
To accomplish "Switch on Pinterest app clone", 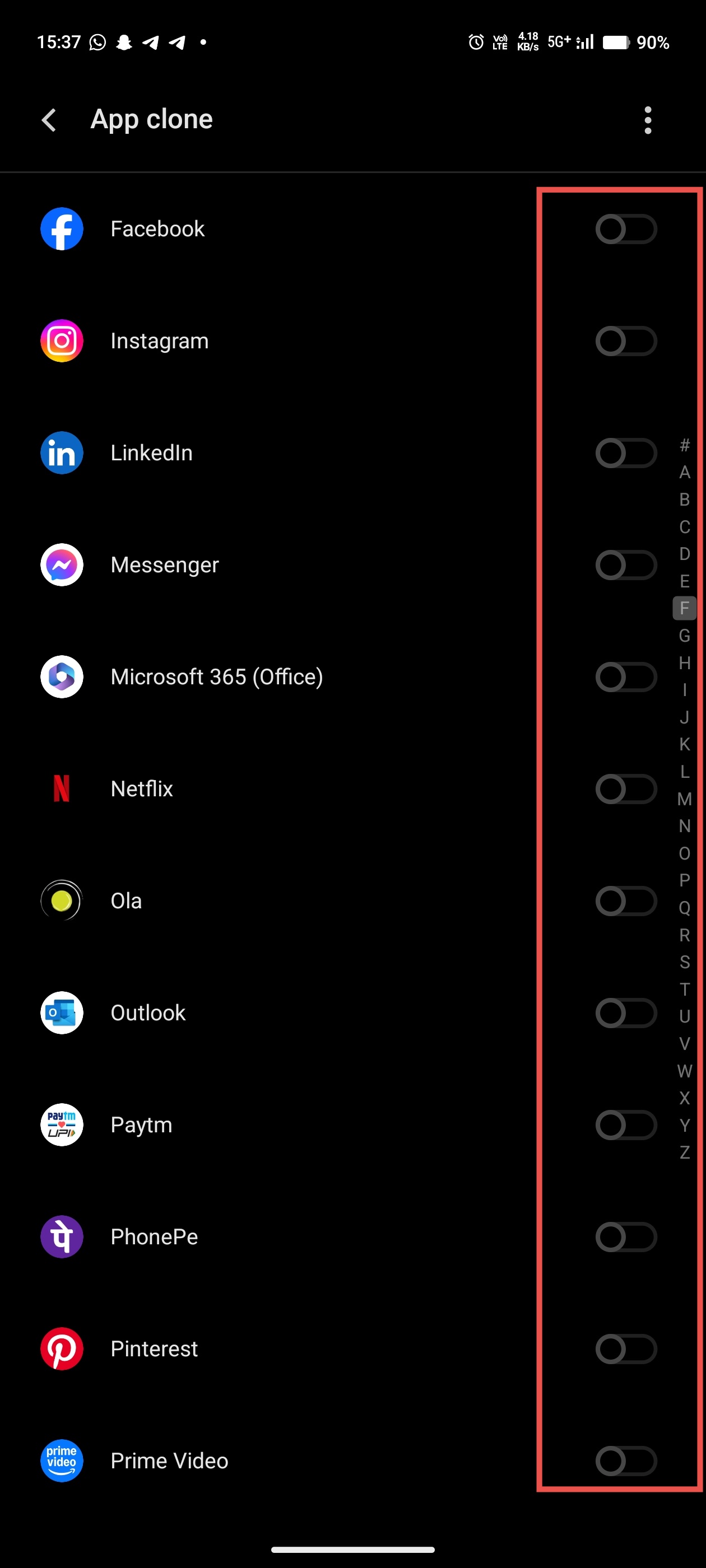I will click(625, 1349).
